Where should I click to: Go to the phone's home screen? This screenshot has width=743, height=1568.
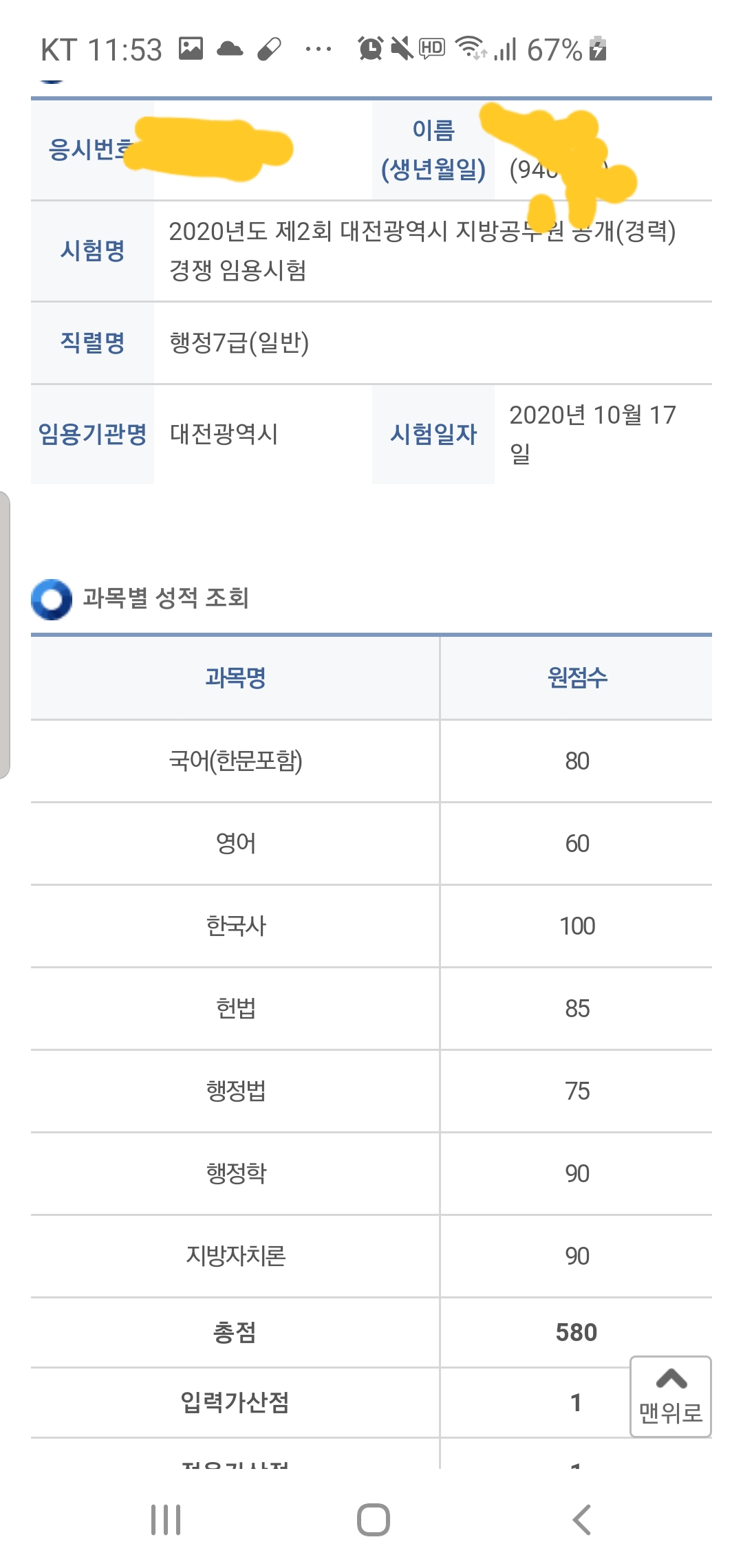pyautogui.click(x=373, y=1520)
